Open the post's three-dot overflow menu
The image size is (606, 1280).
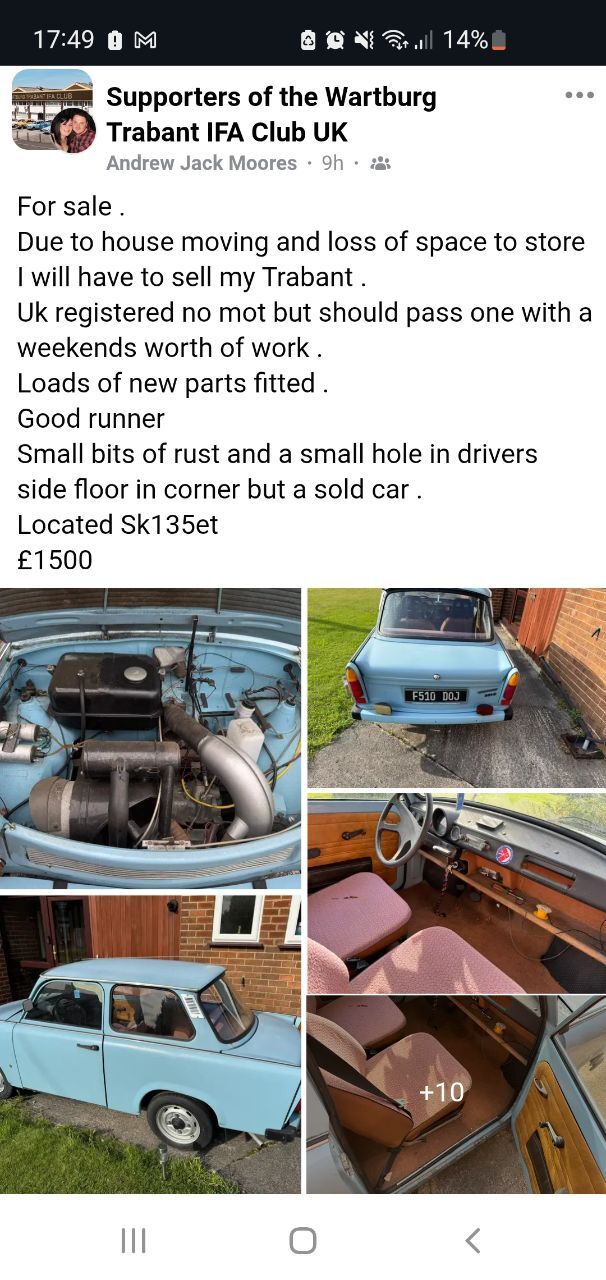coord(579,95)
